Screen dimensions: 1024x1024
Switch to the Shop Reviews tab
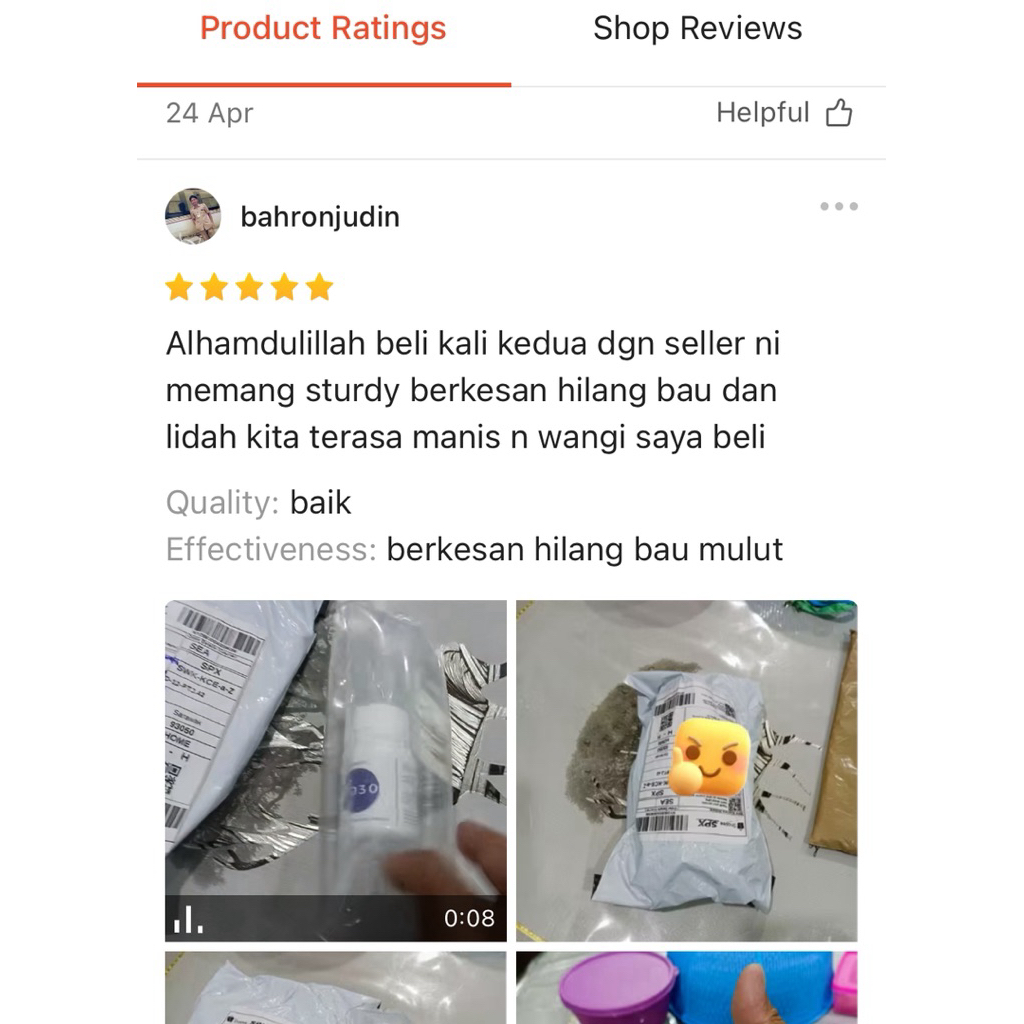pos(697,29)
